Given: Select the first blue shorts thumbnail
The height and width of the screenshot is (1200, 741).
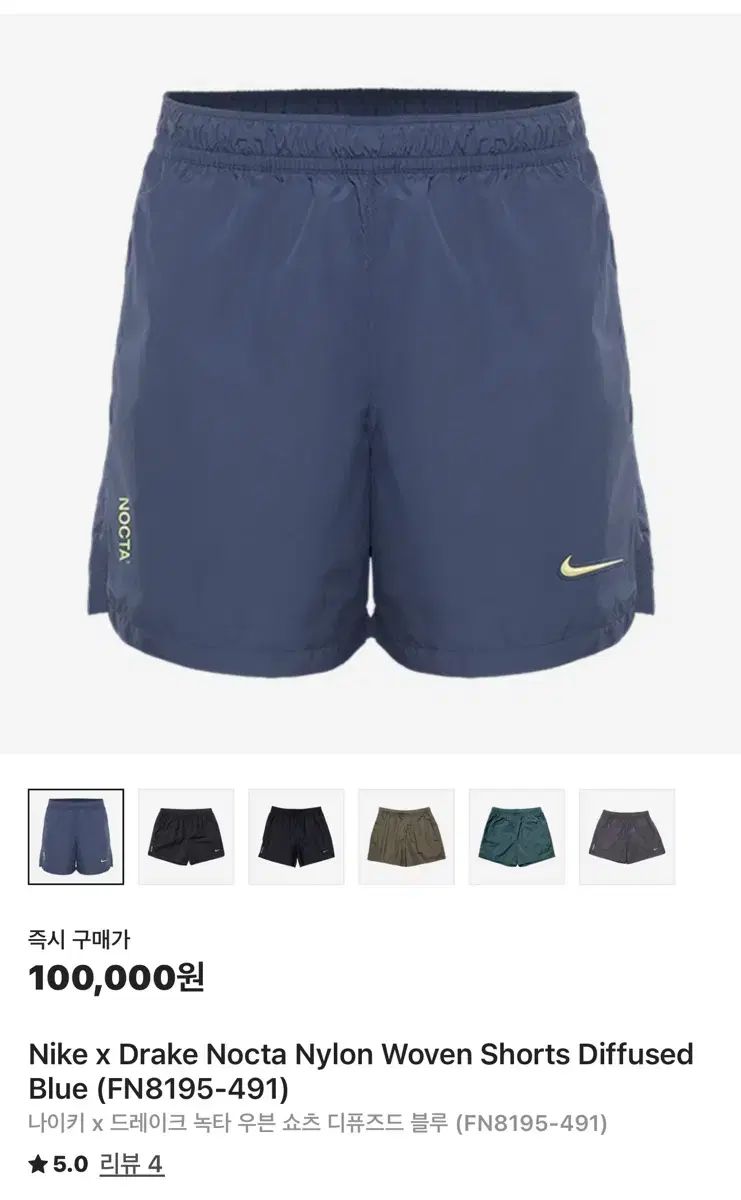Looking at the screenshot, I should [76, 837].
